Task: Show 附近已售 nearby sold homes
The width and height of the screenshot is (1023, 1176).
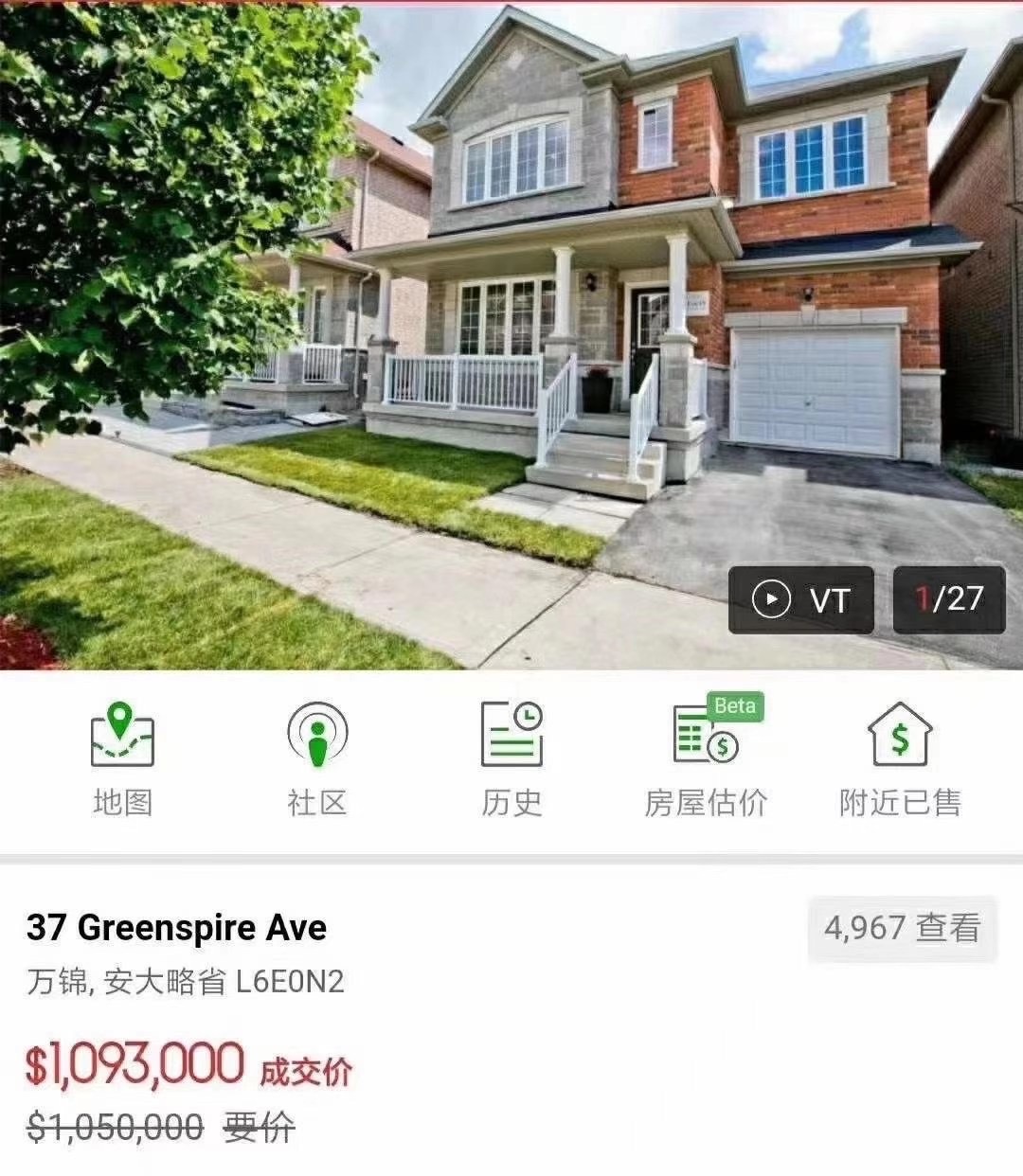Action: [900, 759]
